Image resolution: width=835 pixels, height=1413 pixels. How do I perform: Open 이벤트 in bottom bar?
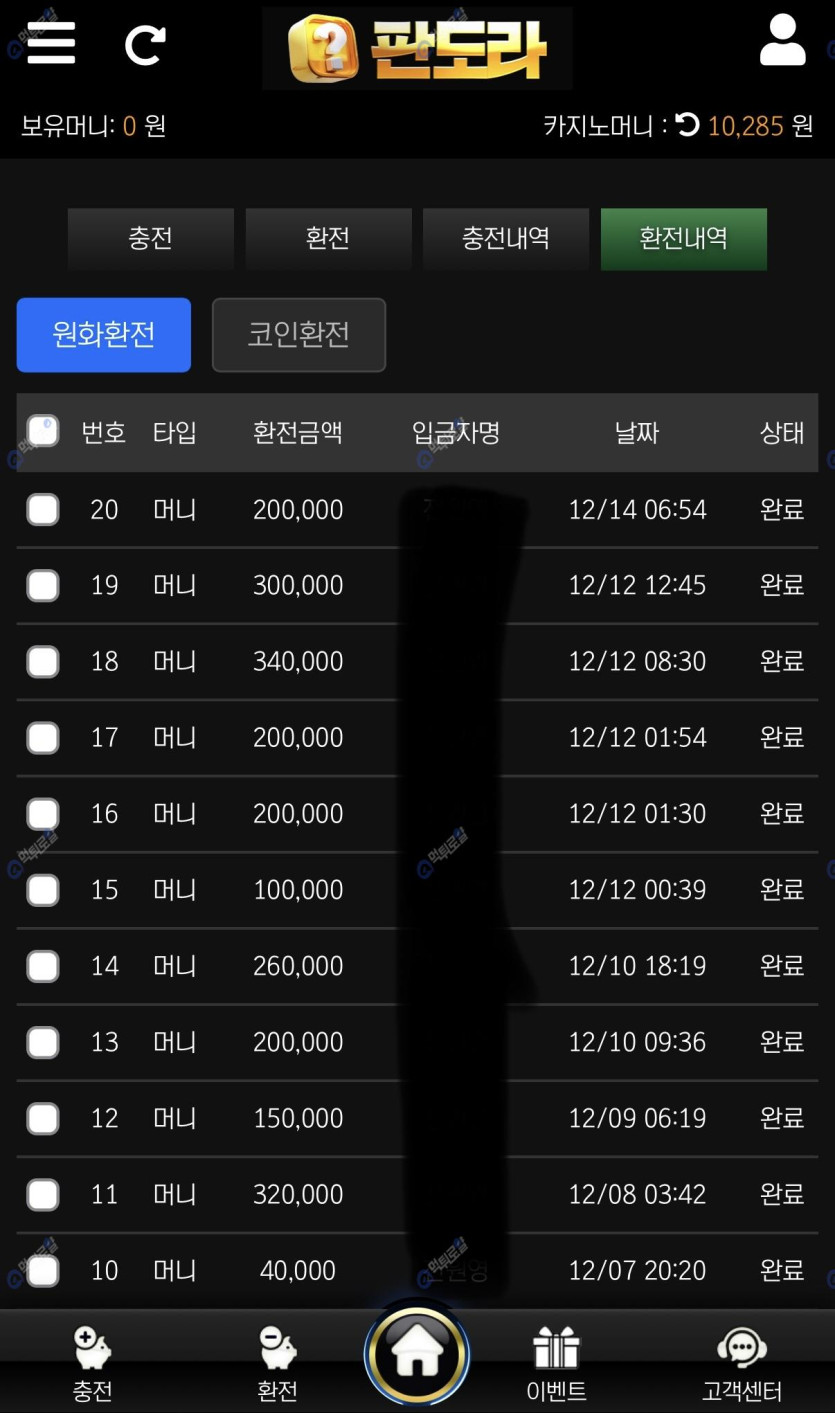coord(556,1364)
